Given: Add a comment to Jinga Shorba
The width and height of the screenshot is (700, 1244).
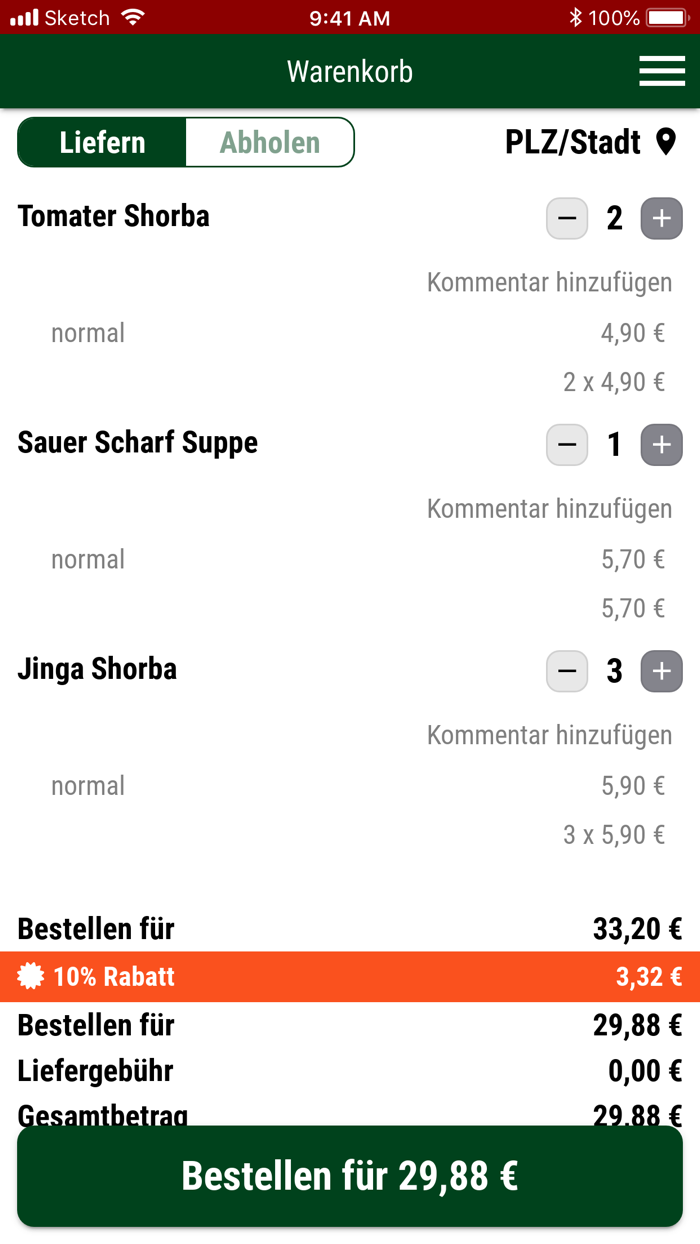Looking at the screenshot, I should click(x=549, y=735).
